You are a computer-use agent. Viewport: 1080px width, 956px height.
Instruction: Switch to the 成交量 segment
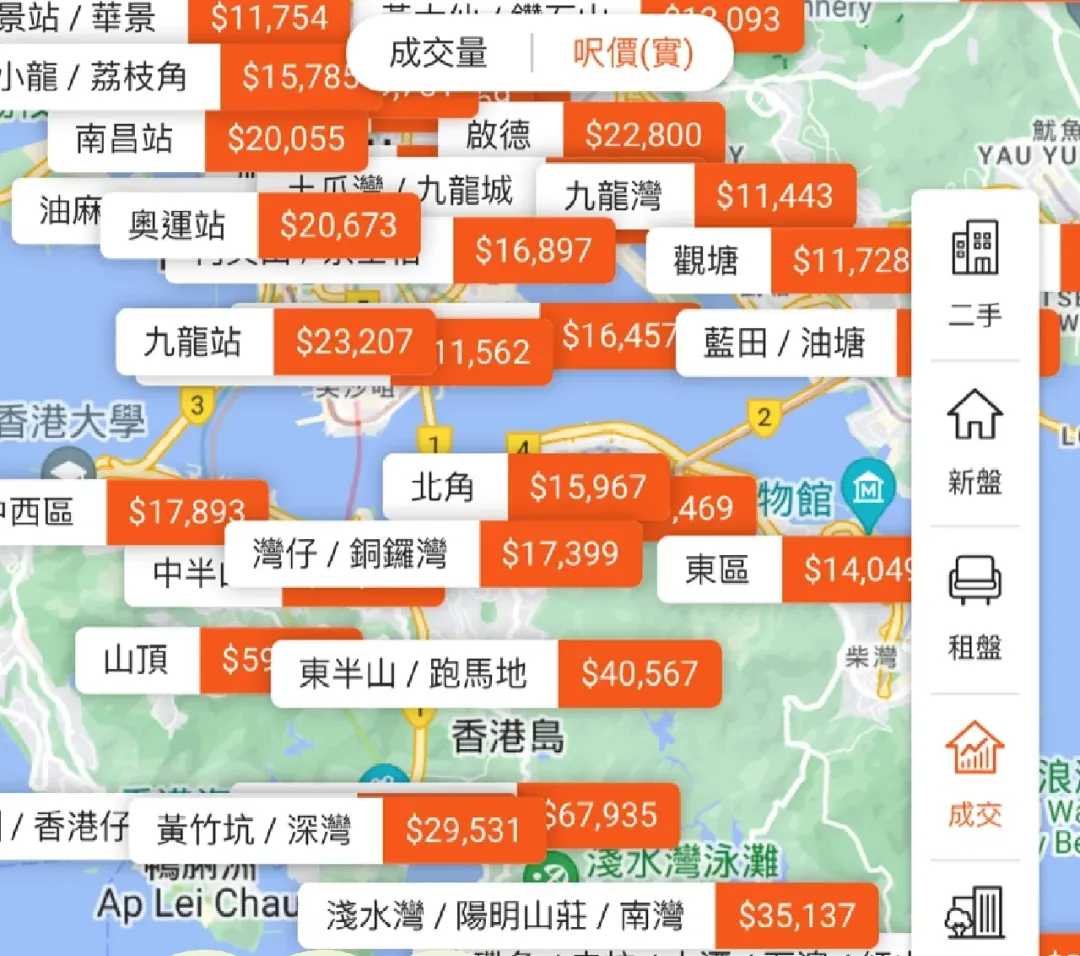(x=438, y=53)
